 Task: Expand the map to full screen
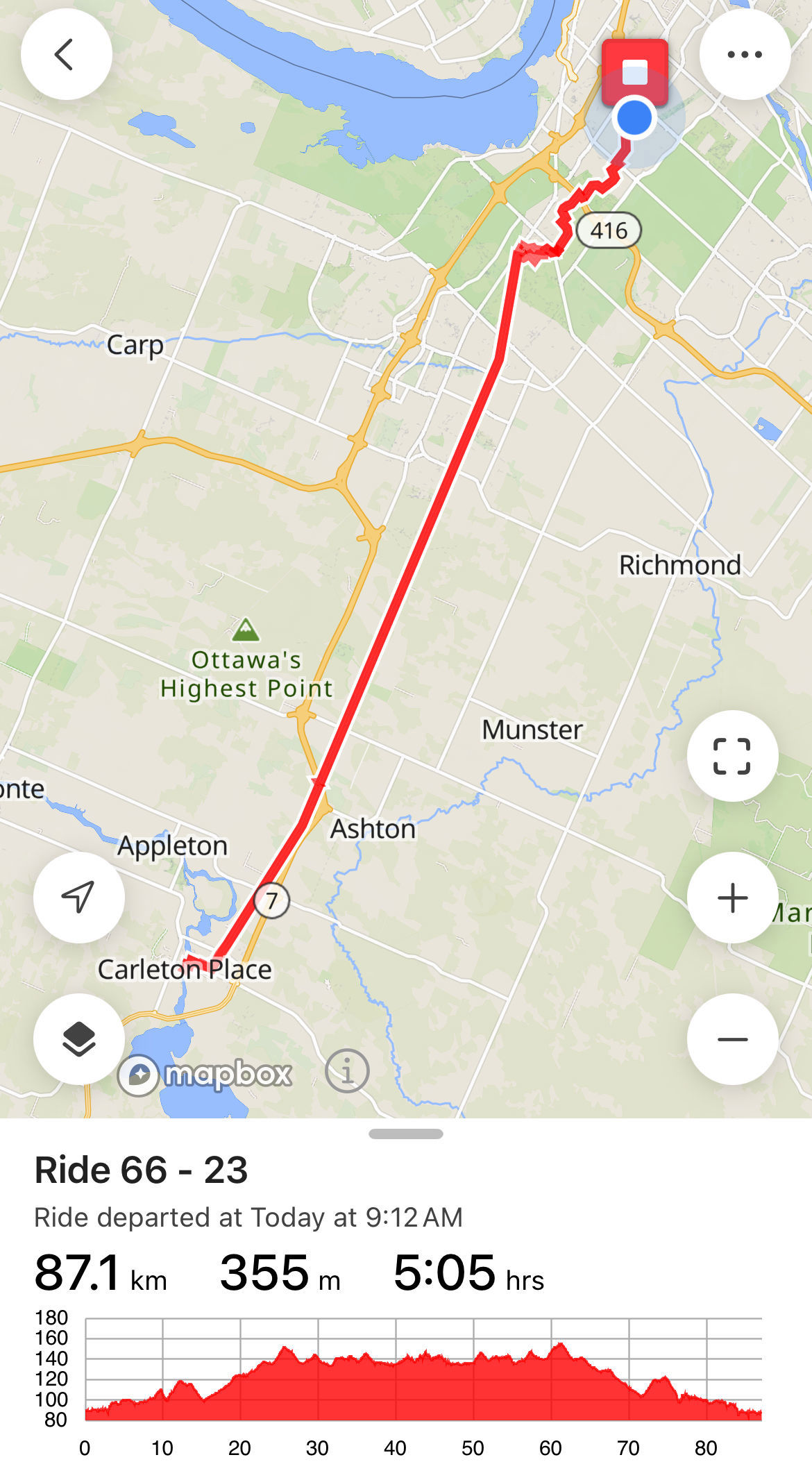point(732,756)
